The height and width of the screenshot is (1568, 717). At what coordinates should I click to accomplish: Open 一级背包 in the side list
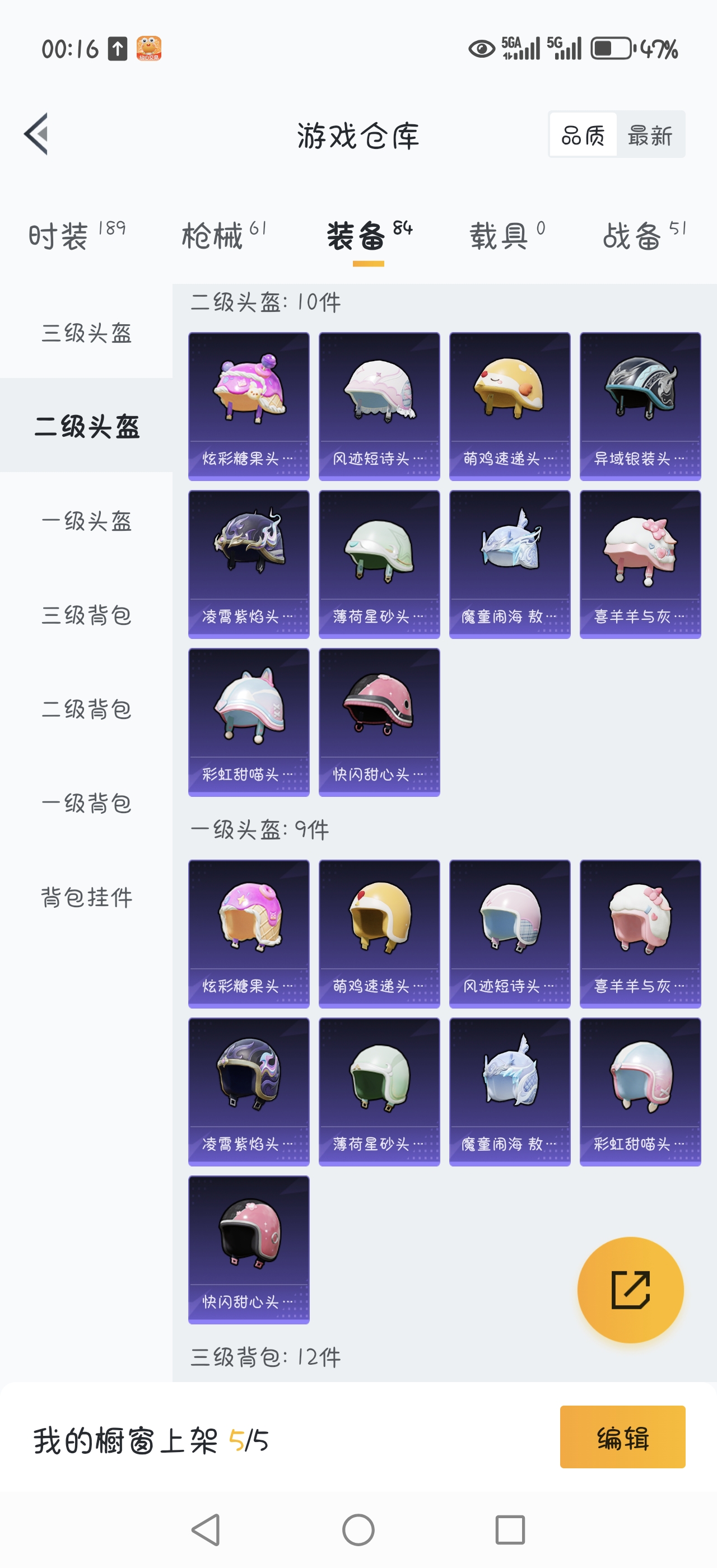[x=86, y=804]
